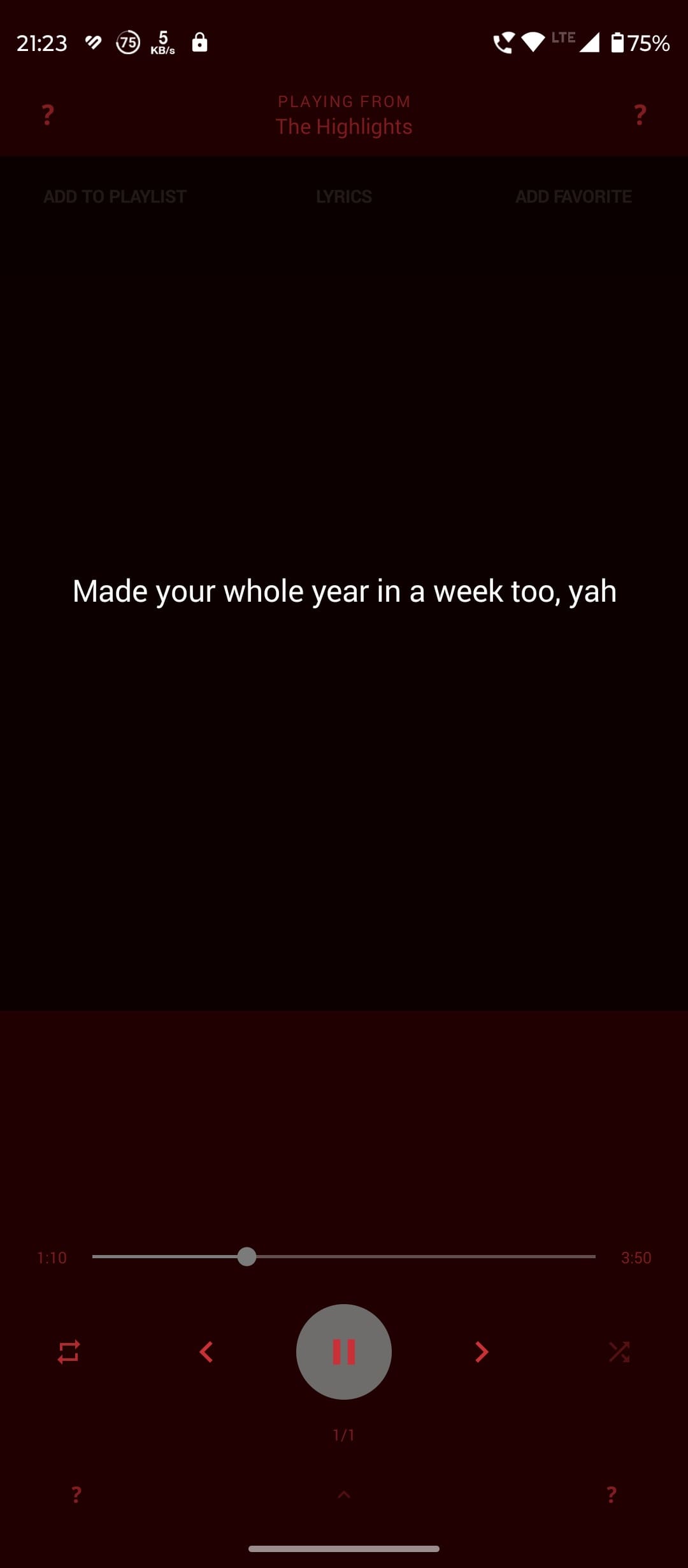Click the bottom-right question mark icon
688x1568 pixels.
click(610, 1494)
